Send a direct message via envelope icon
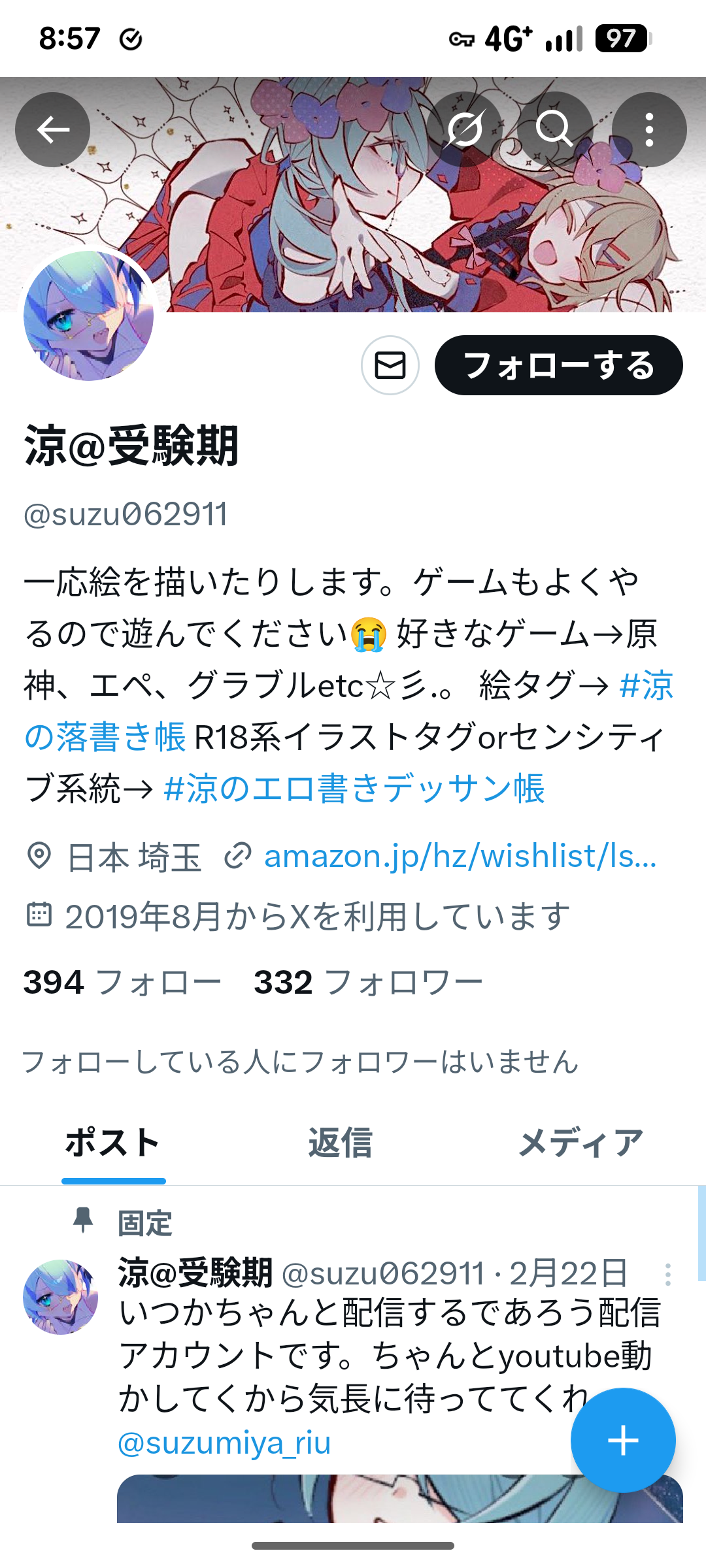The image size is (706, 1568). [x=390, y=365]
